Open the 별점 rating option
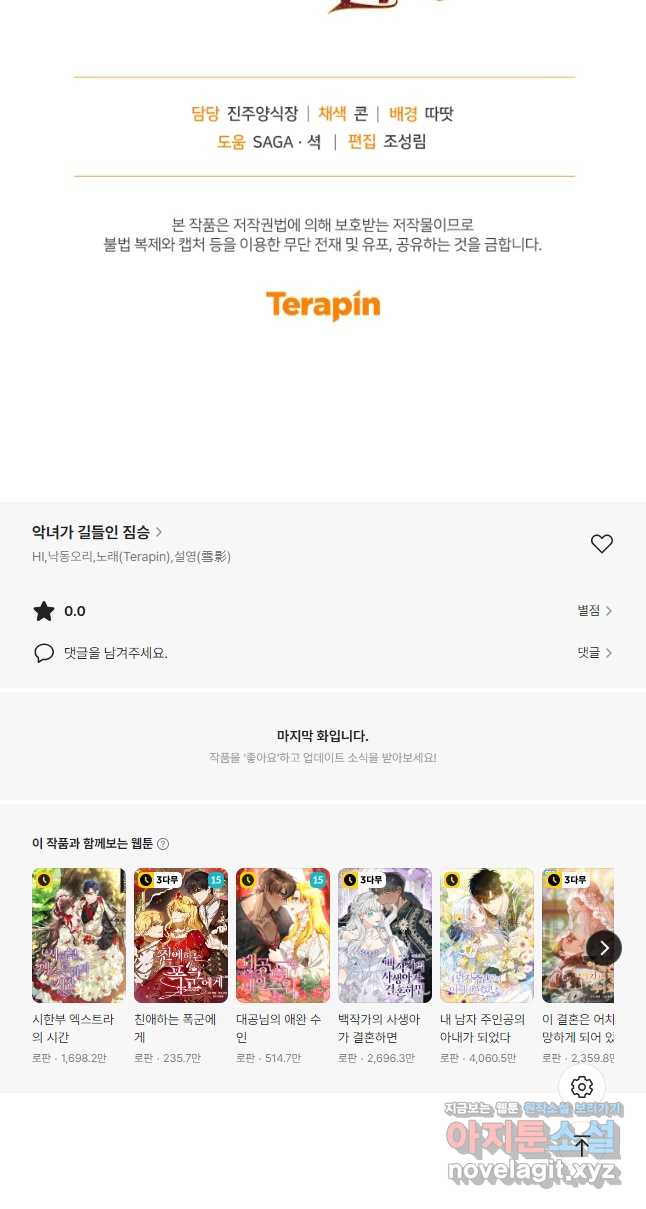Viewport: 646px width, 1209px height. click(594, 611)
